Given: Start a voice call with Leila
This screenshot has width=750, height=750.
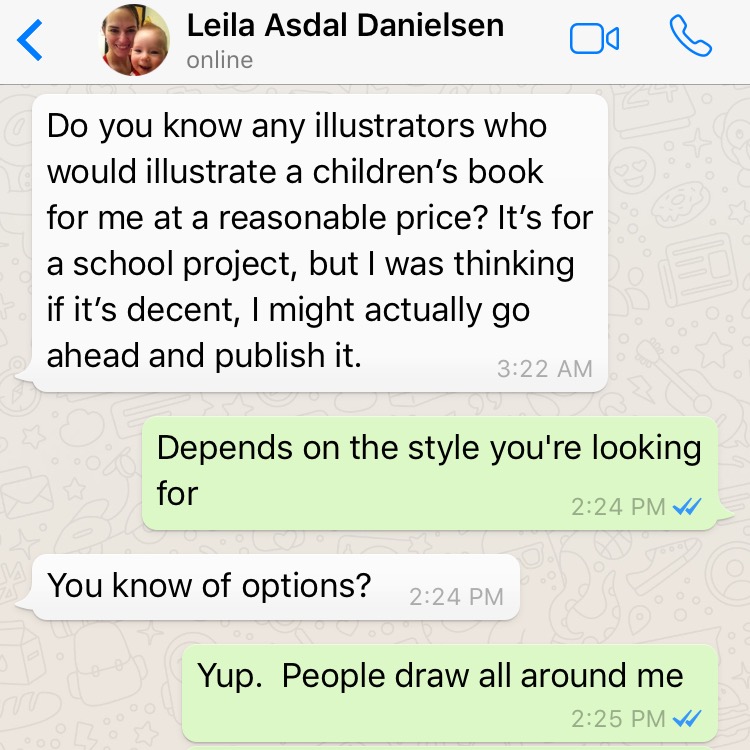Looking at the screenshot, I should (x=690, y=38).
